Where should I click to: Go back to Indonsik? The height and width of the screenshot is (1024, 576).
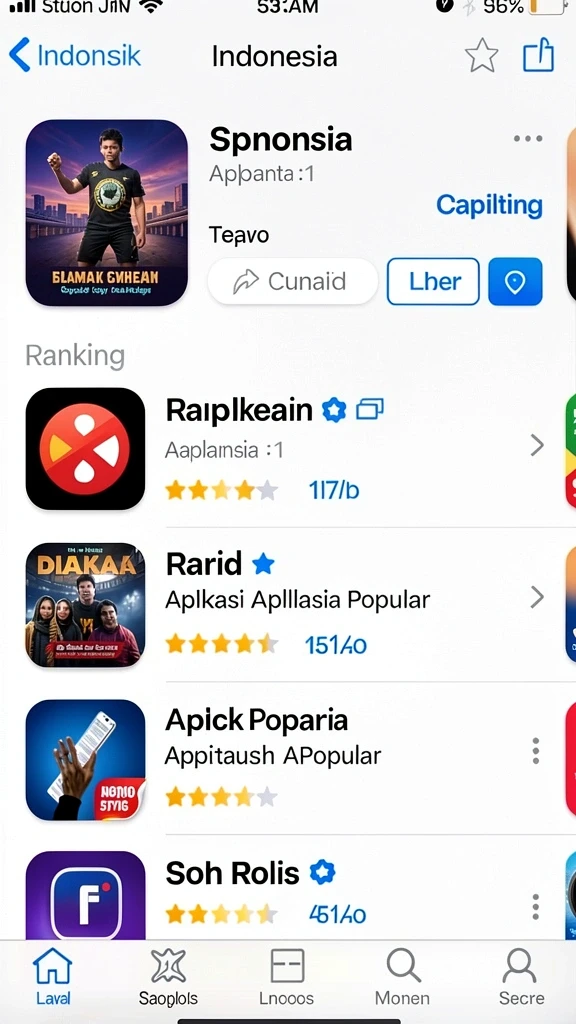(74, 56)
